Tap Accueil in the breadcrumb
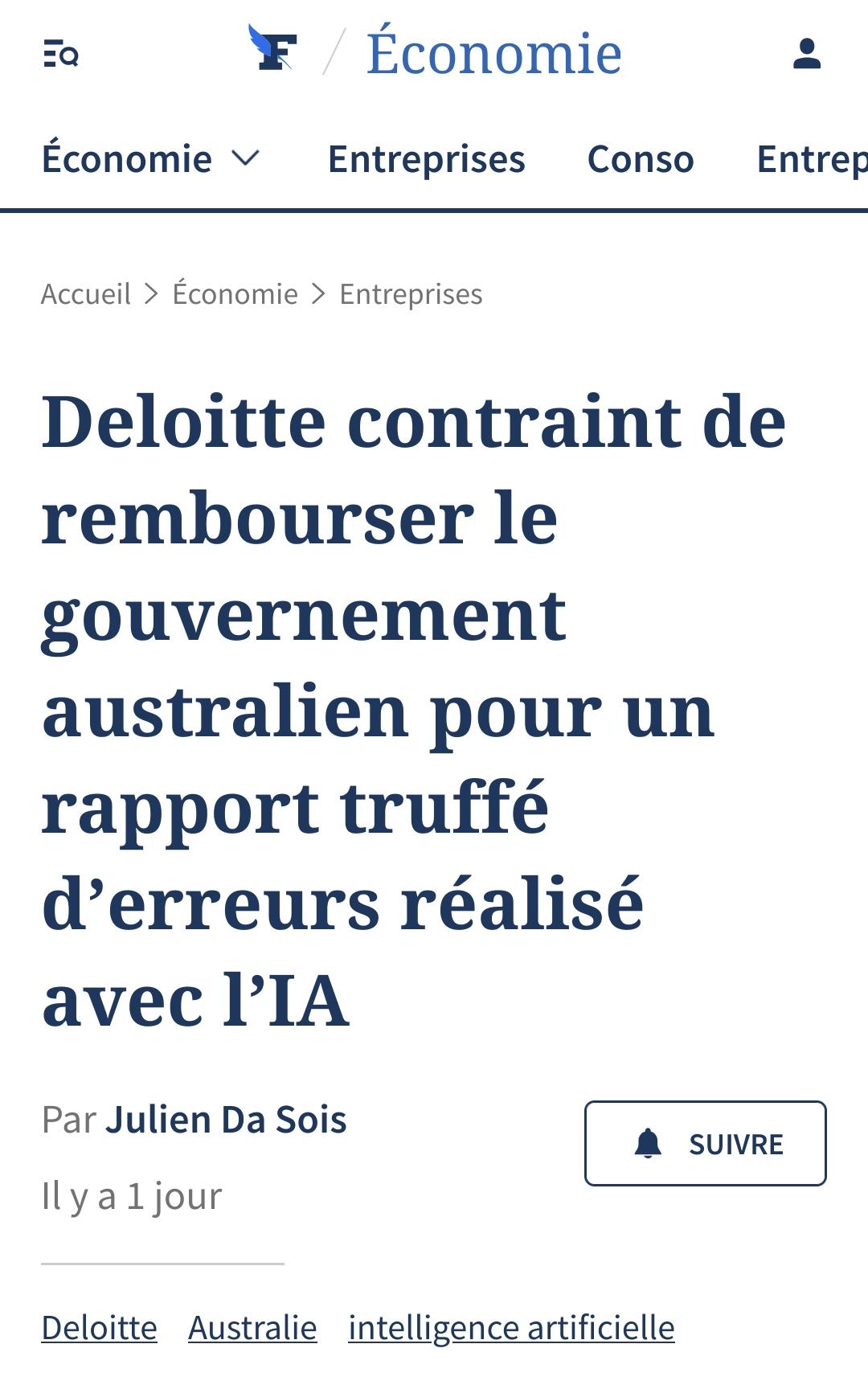Viewport: 868px width, 1389px height. 86,294
